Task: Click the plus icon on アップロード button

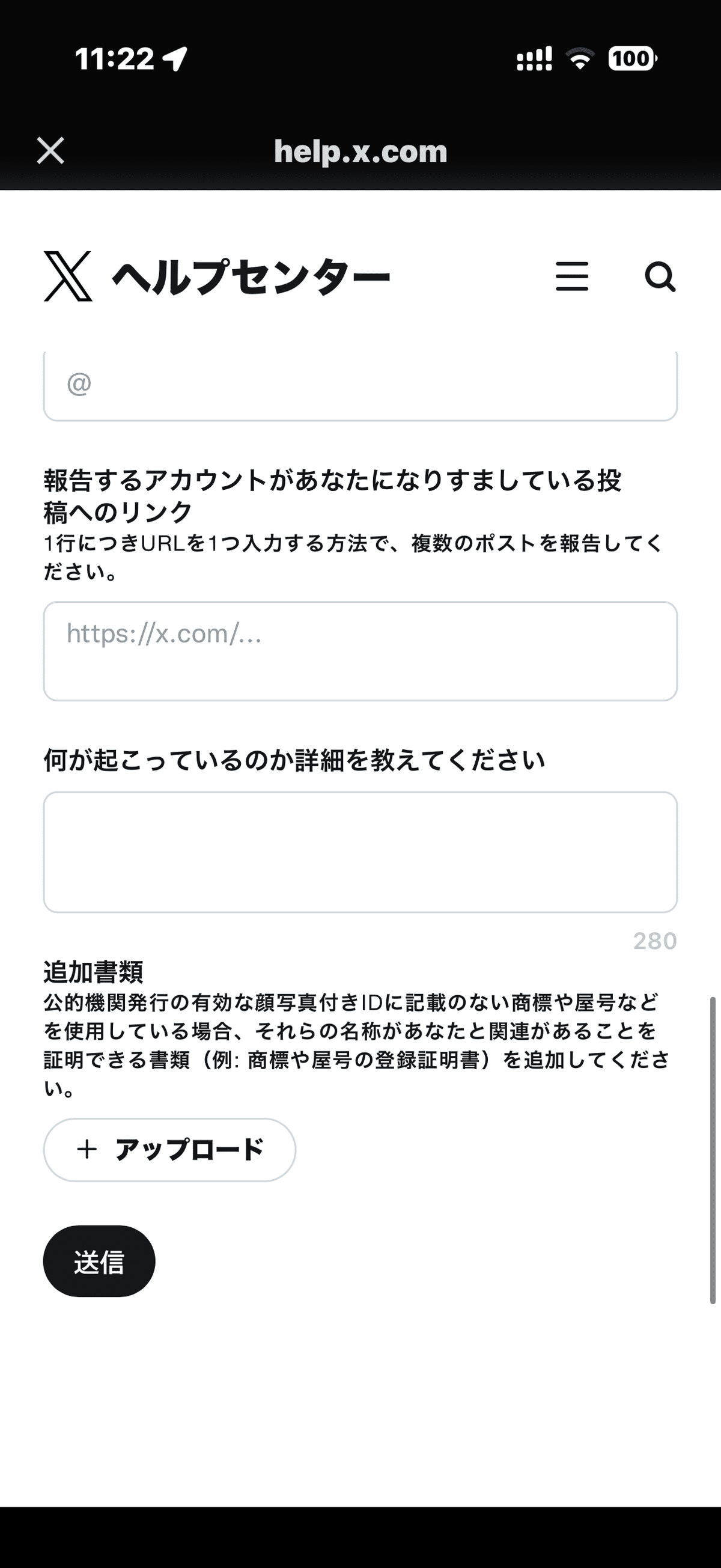Action: [87, 1149]
